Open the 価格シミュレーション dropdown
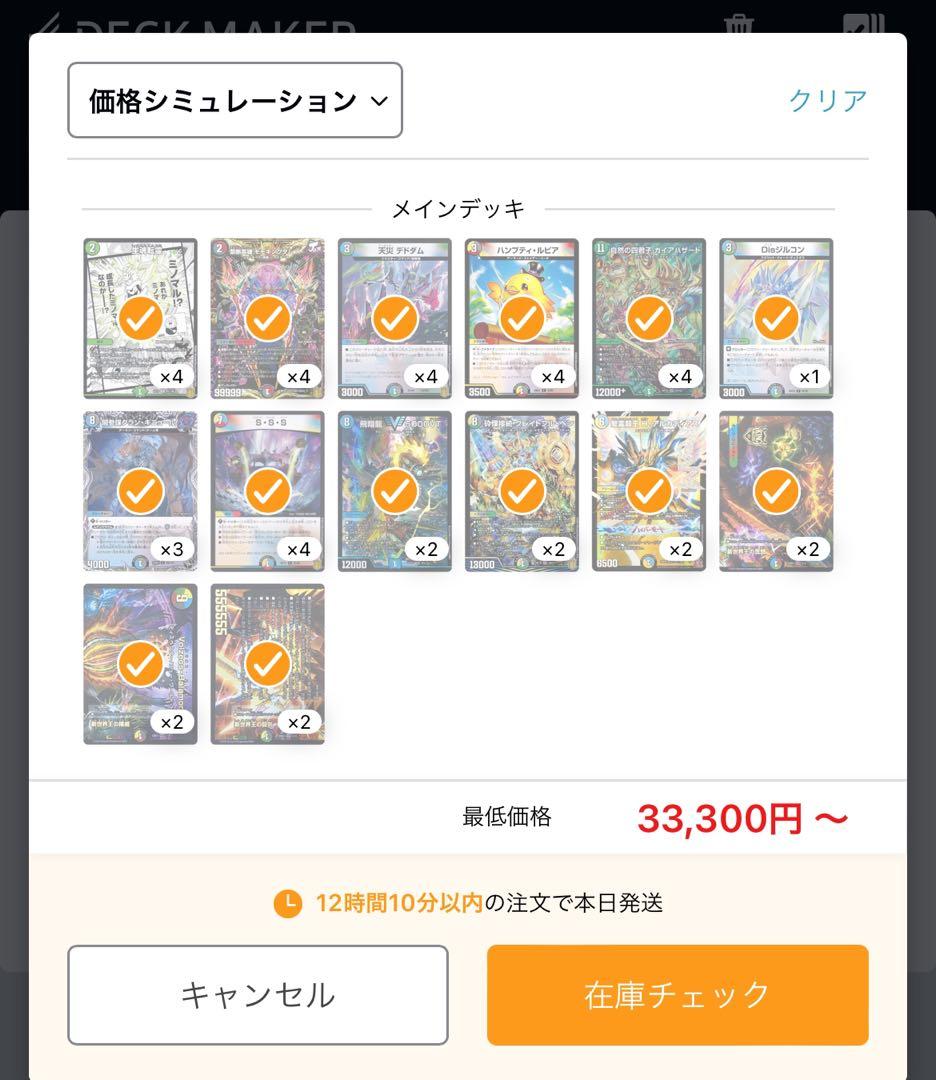Screen dimensions: 936x1080 [x=234, y=100]
